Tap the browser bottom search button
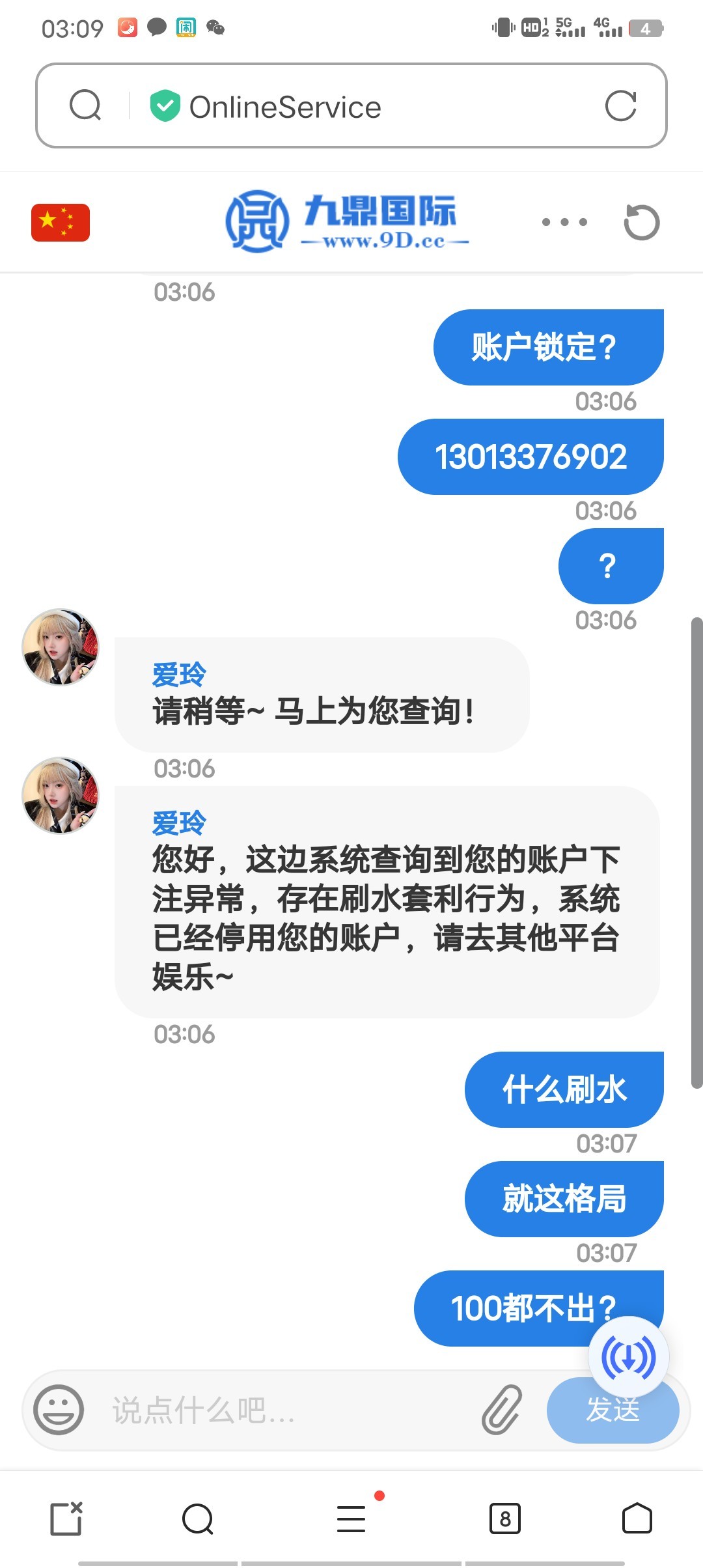 (198, 1519)
